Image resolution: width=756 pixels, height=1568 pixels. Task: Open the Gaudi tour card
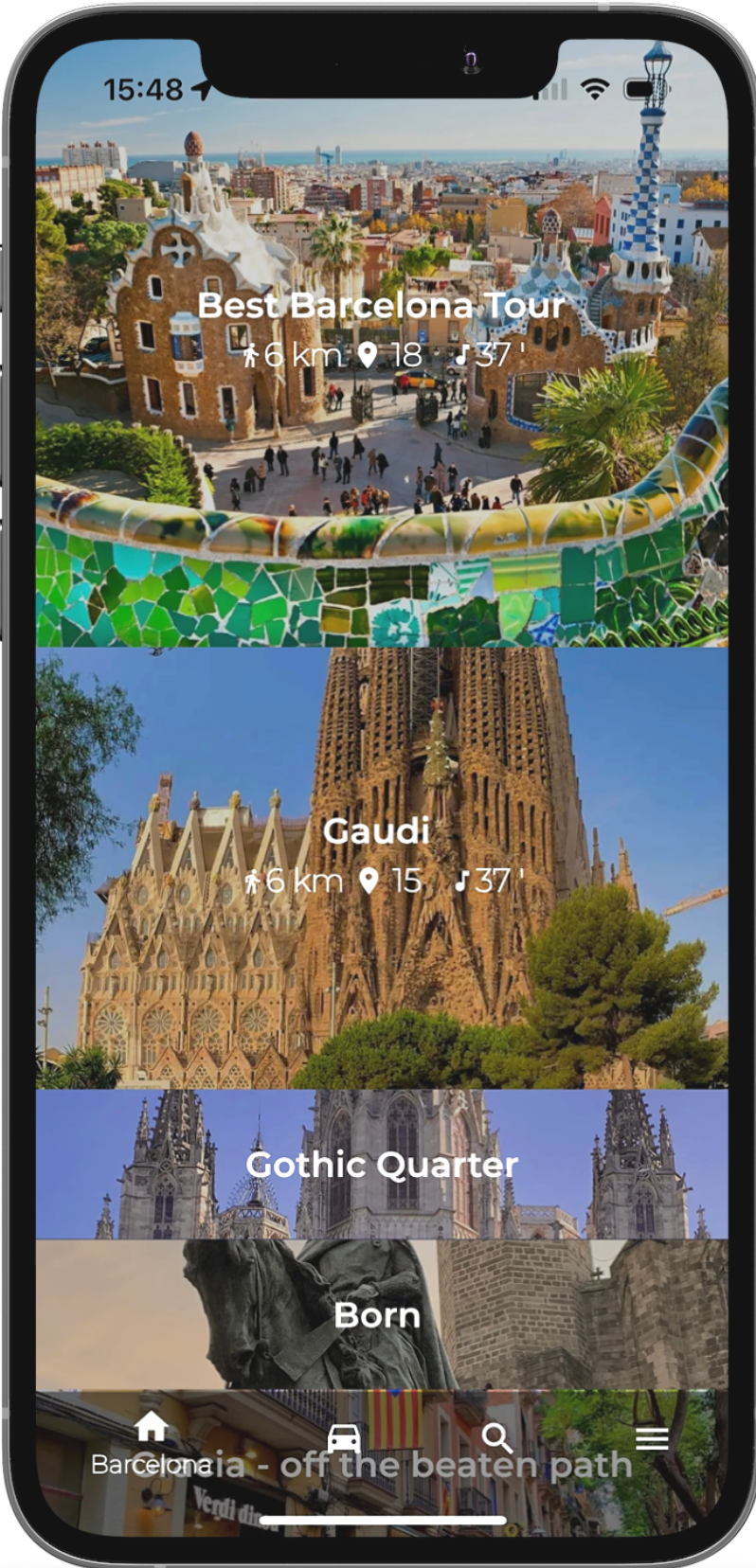(x=382, y=868)
